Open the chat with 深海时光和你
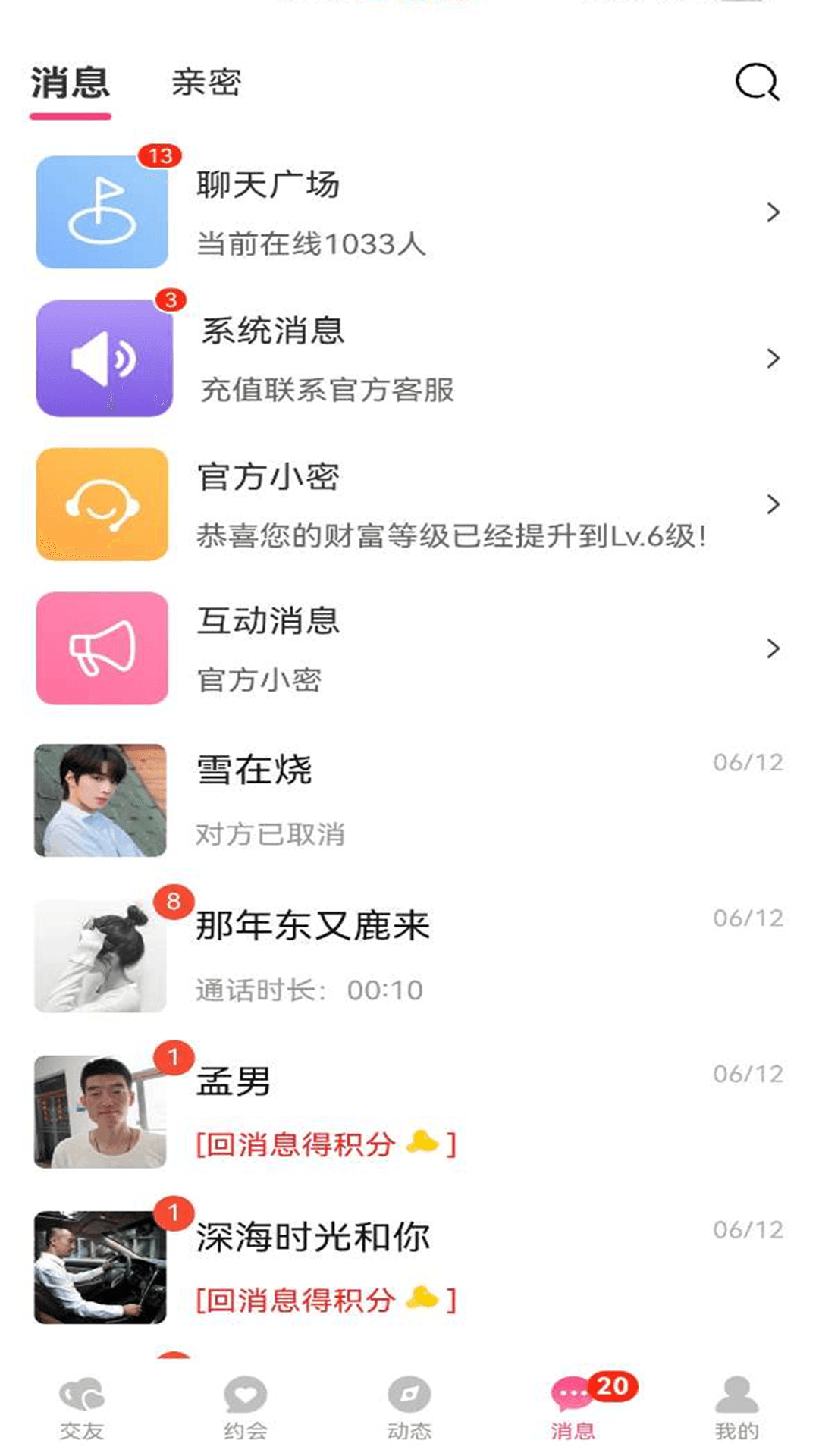This screenshot has height=1456, width=819. [409, 1266]
